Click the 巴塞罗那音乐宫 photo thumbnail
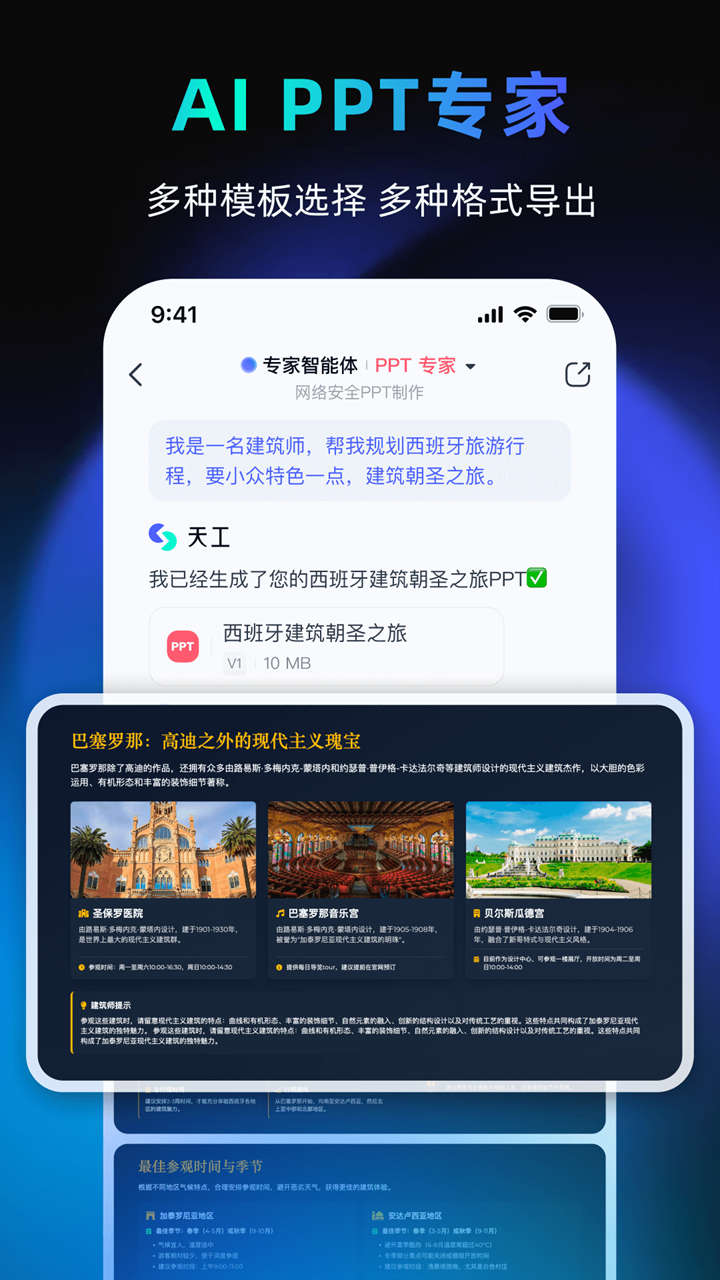The image size is (720, 1280). click(360, 848)
